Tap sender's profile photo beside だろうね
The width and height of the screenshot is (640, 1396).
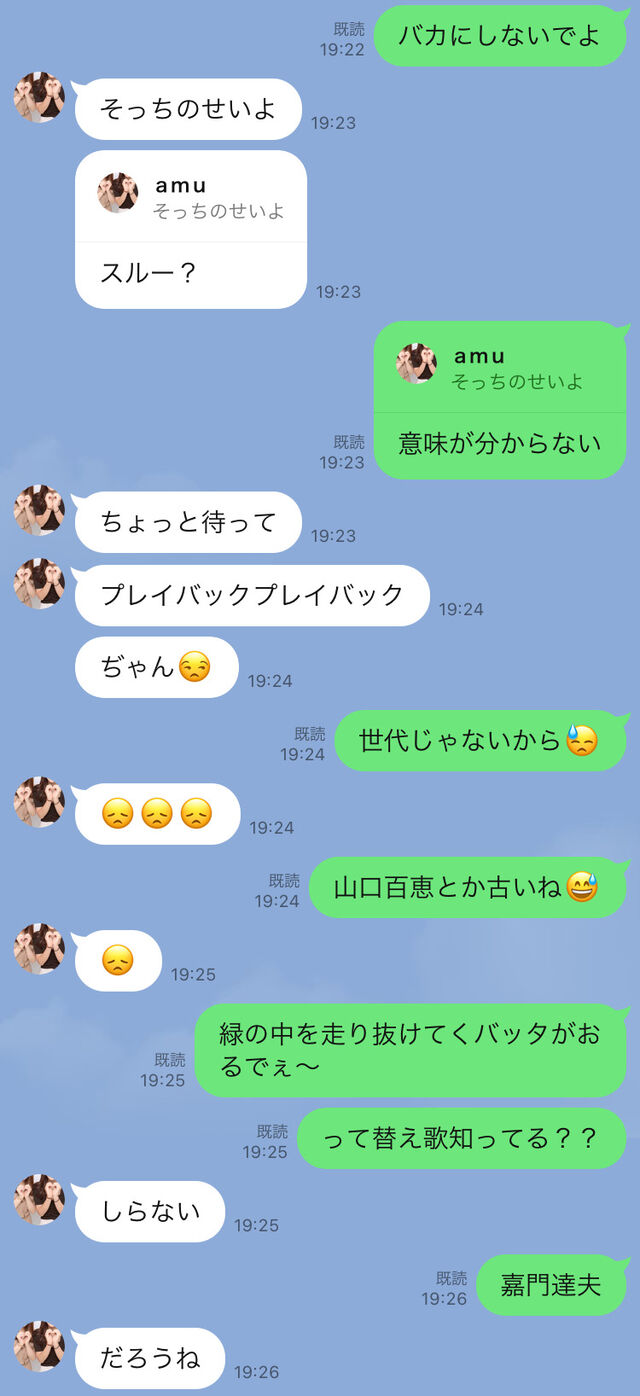39,1346
